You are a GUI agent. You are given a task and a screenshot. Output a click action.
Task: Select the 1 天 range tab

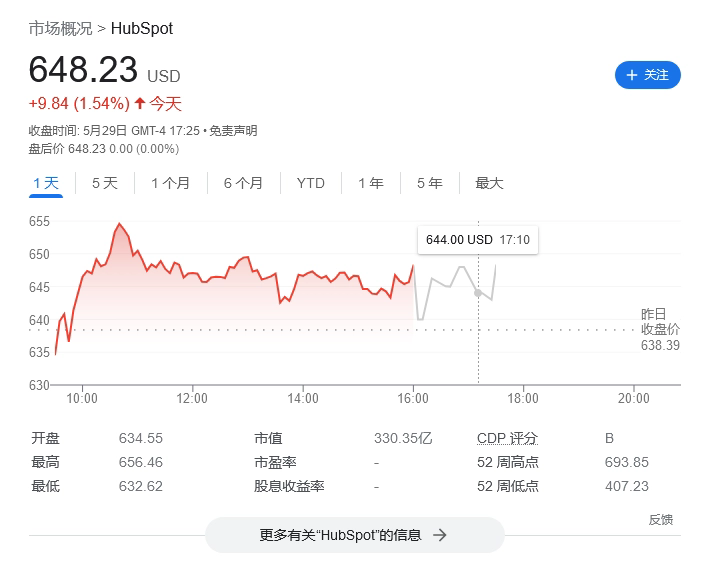(x=46, y=183)
